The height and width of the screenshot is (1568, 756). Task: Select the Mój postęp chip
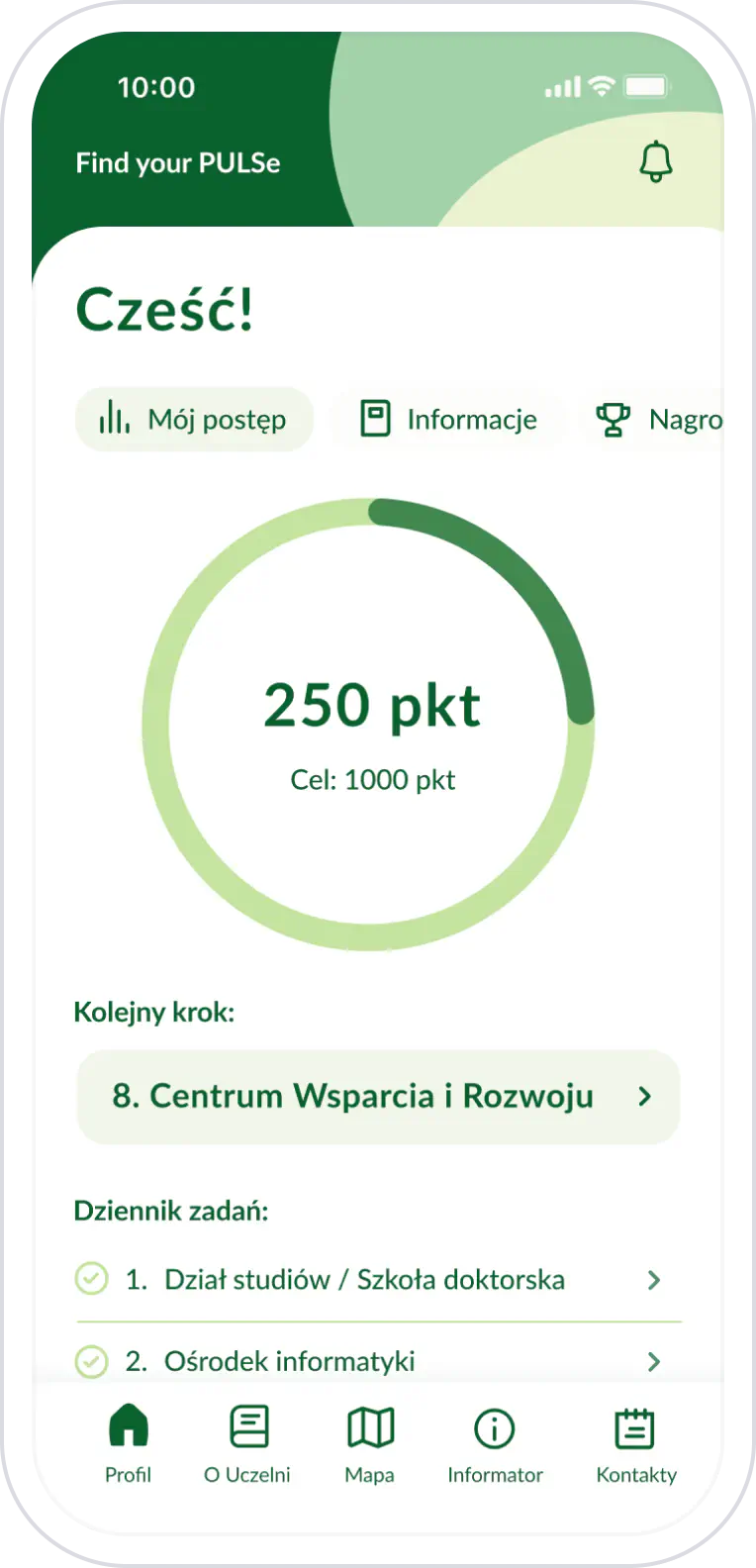point(194,420)
